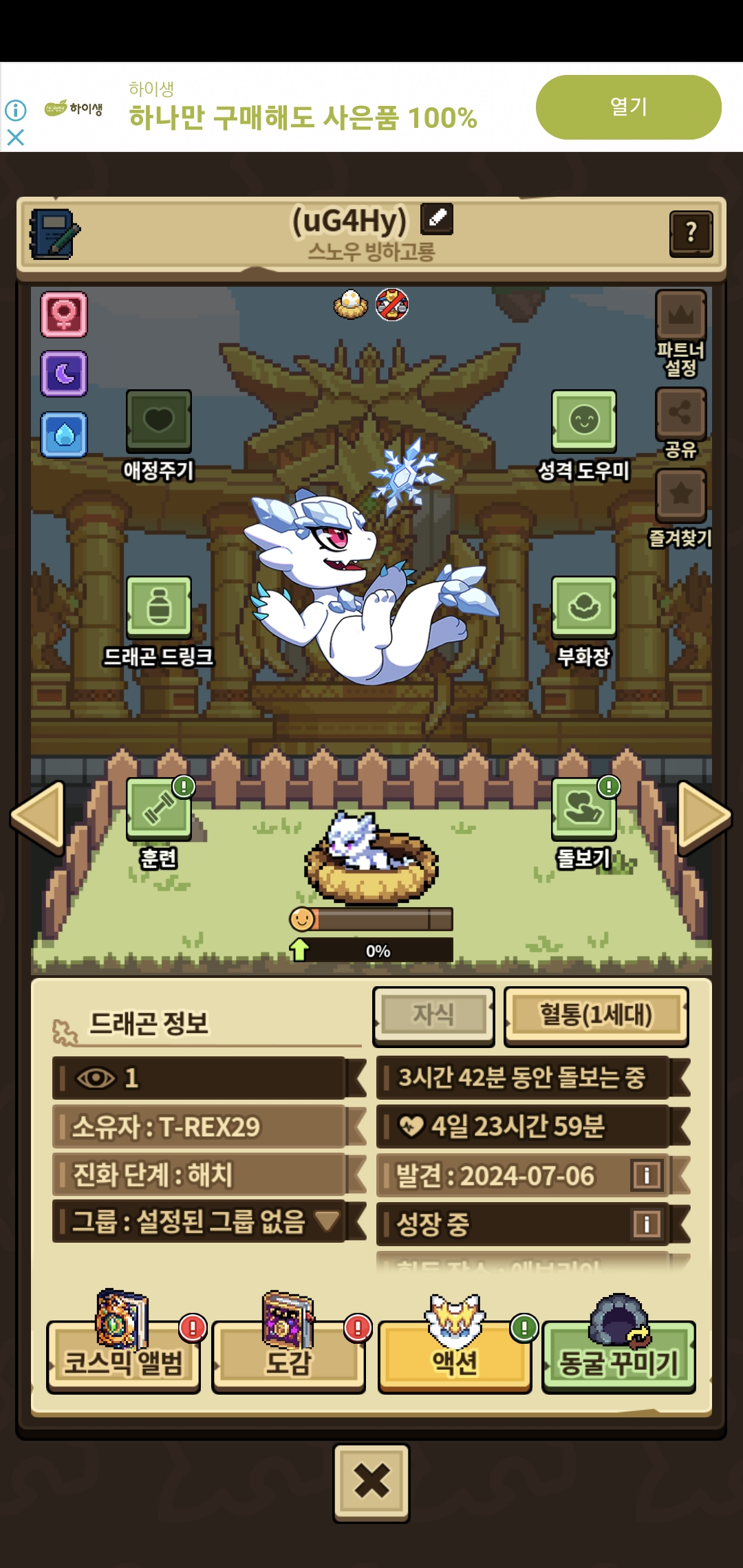The image size is (743, 1568).
Task: Close the dragon info panel
Action: (x=371, y=1481)
